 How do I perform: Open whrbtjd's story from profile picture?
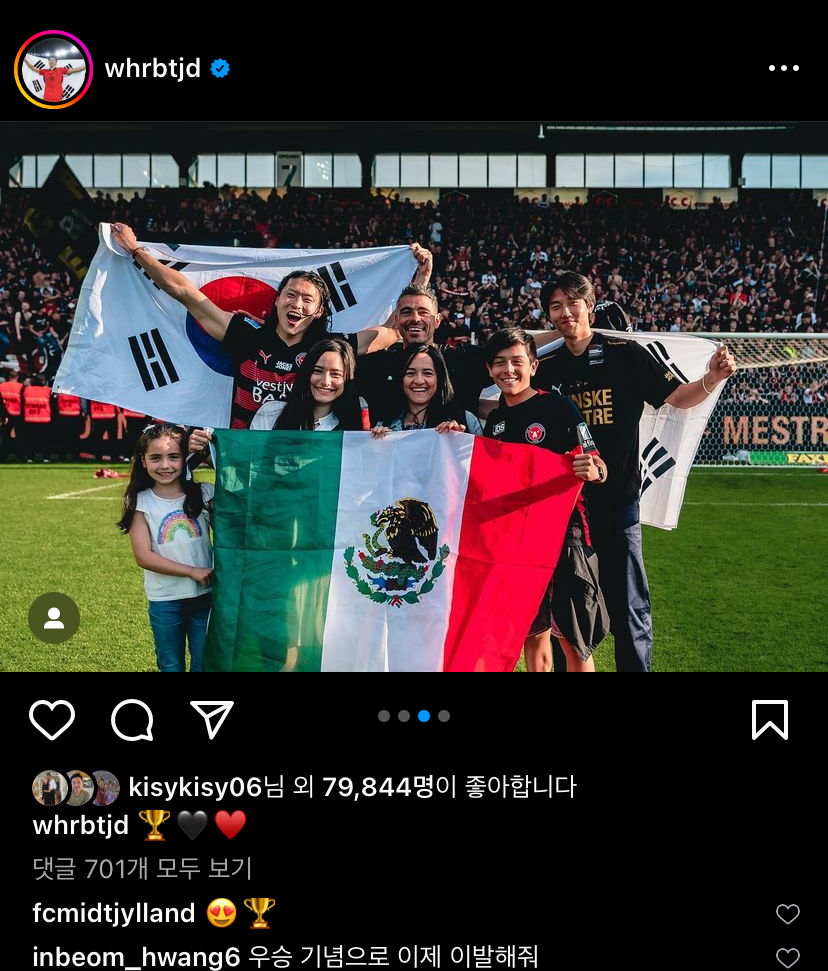pos(53,69)
